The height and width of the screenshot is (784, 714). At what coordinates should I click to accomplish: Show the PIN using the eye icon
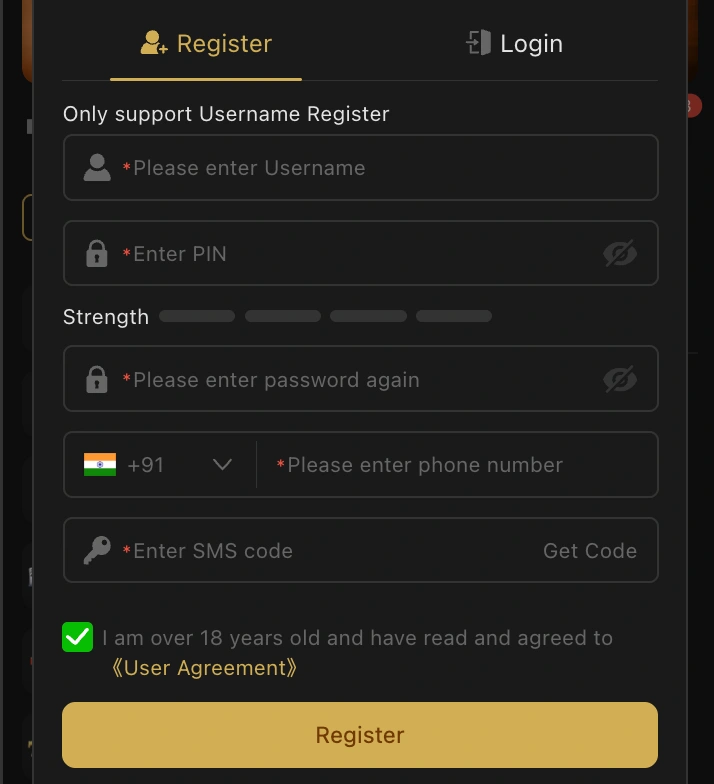(x=620, y=254)
